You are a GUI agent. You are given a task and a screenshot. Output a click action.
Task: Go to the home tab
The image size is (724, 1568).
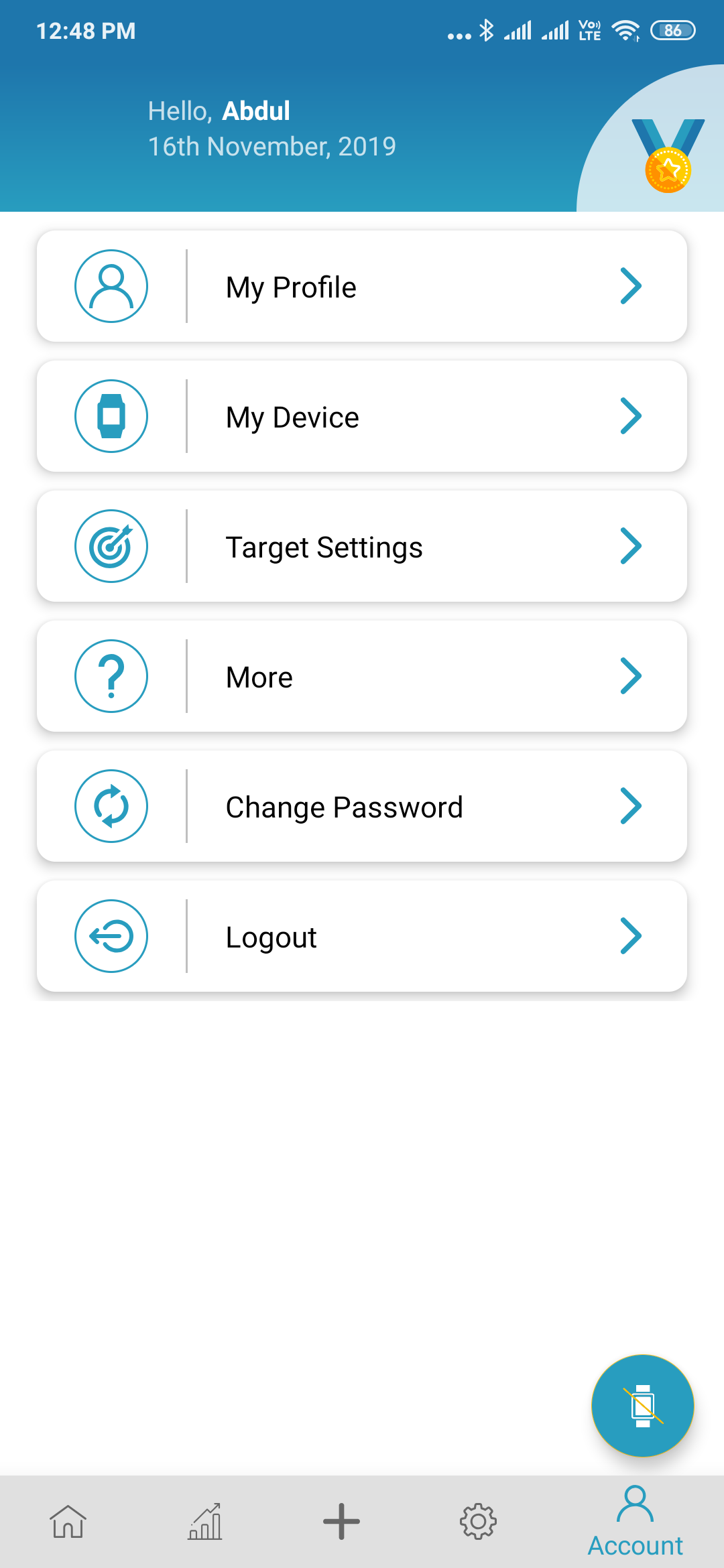click(68, 1521)
